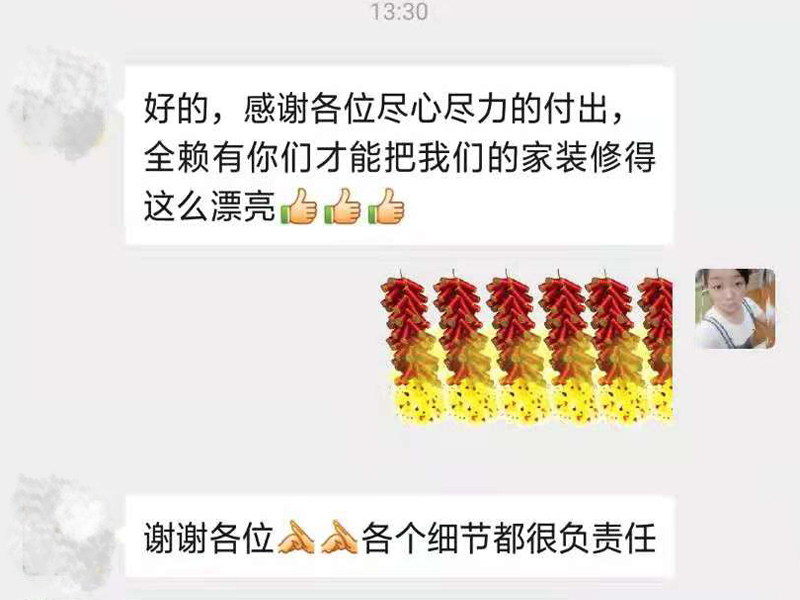Open the firecracker sticker message

527,348
